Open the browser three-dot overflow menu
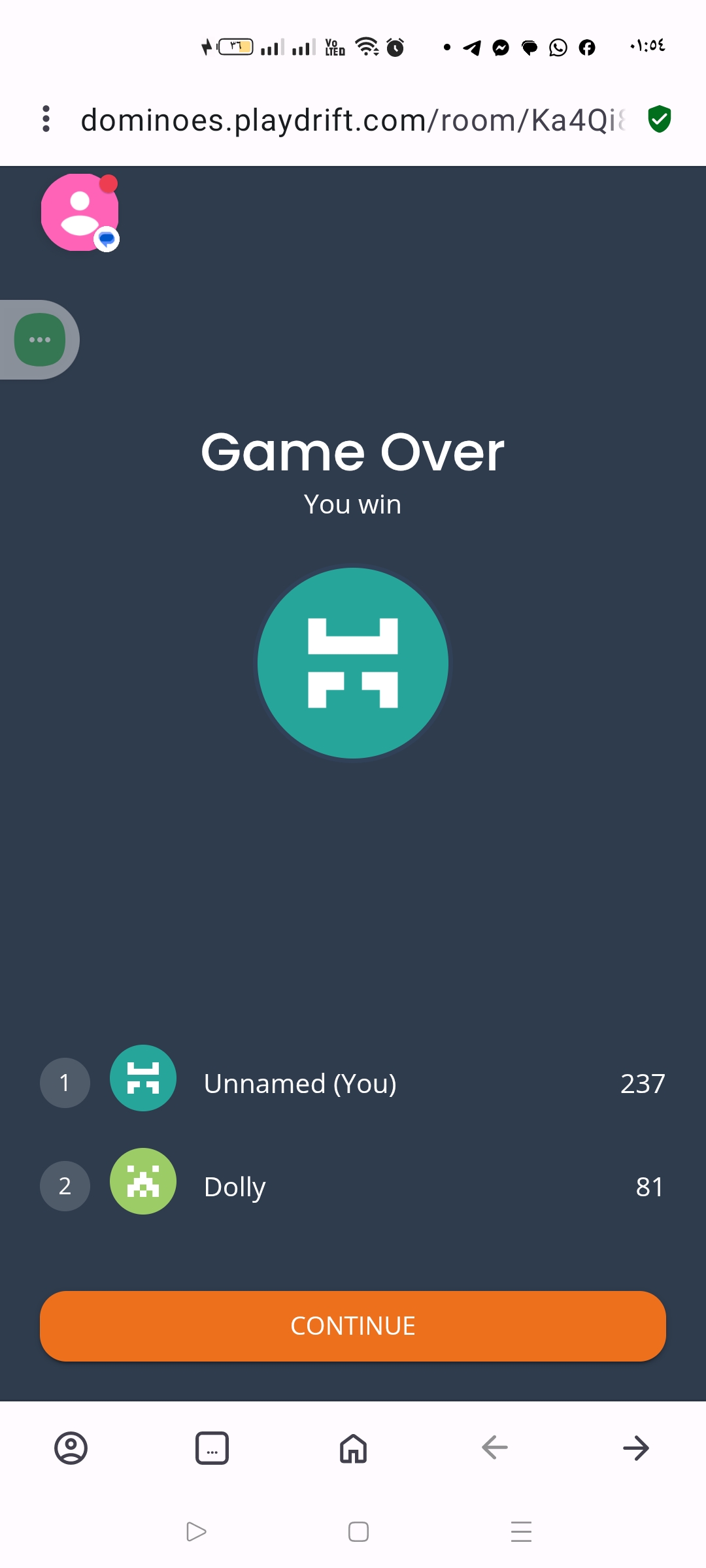 point(46,119)
